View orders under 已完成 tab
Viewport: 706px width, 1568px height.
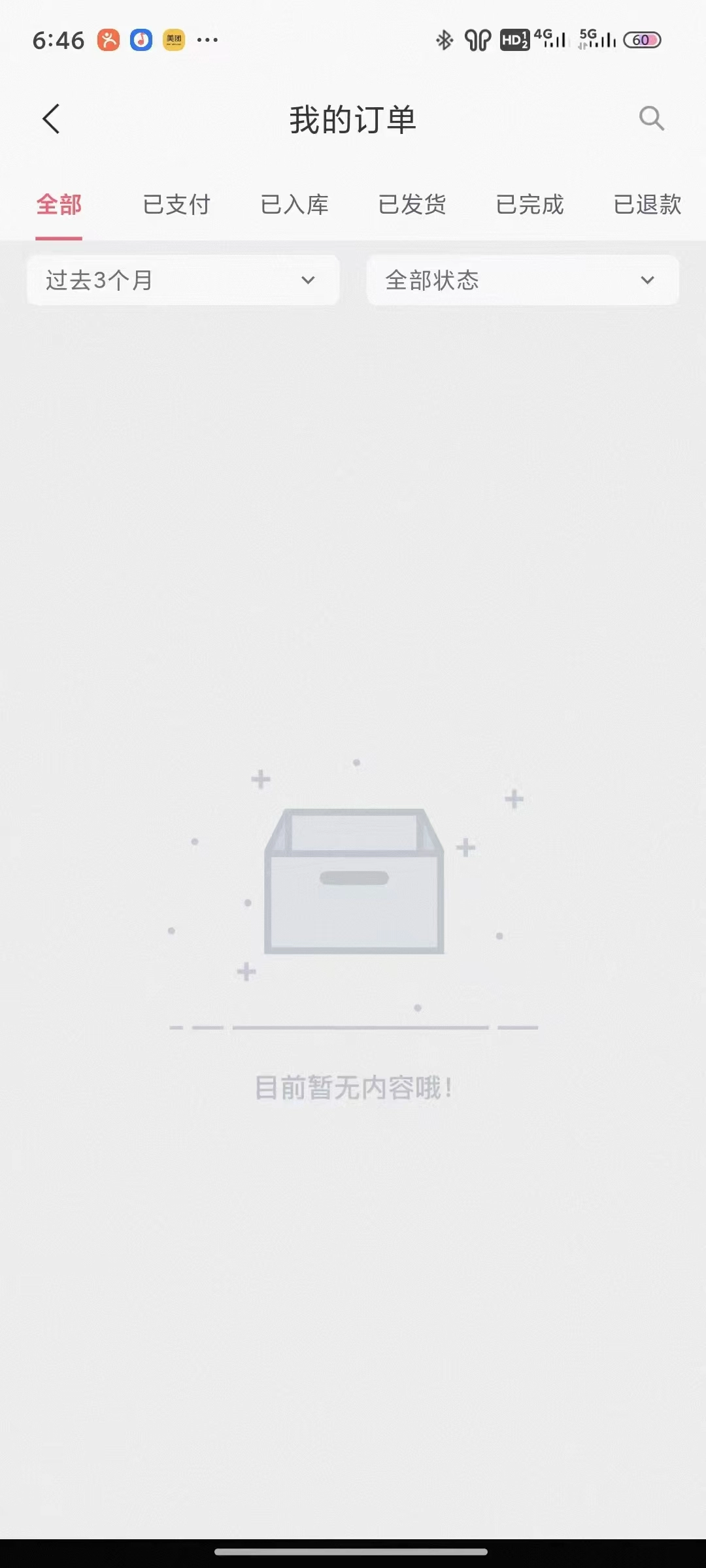[x=529, y=205]
